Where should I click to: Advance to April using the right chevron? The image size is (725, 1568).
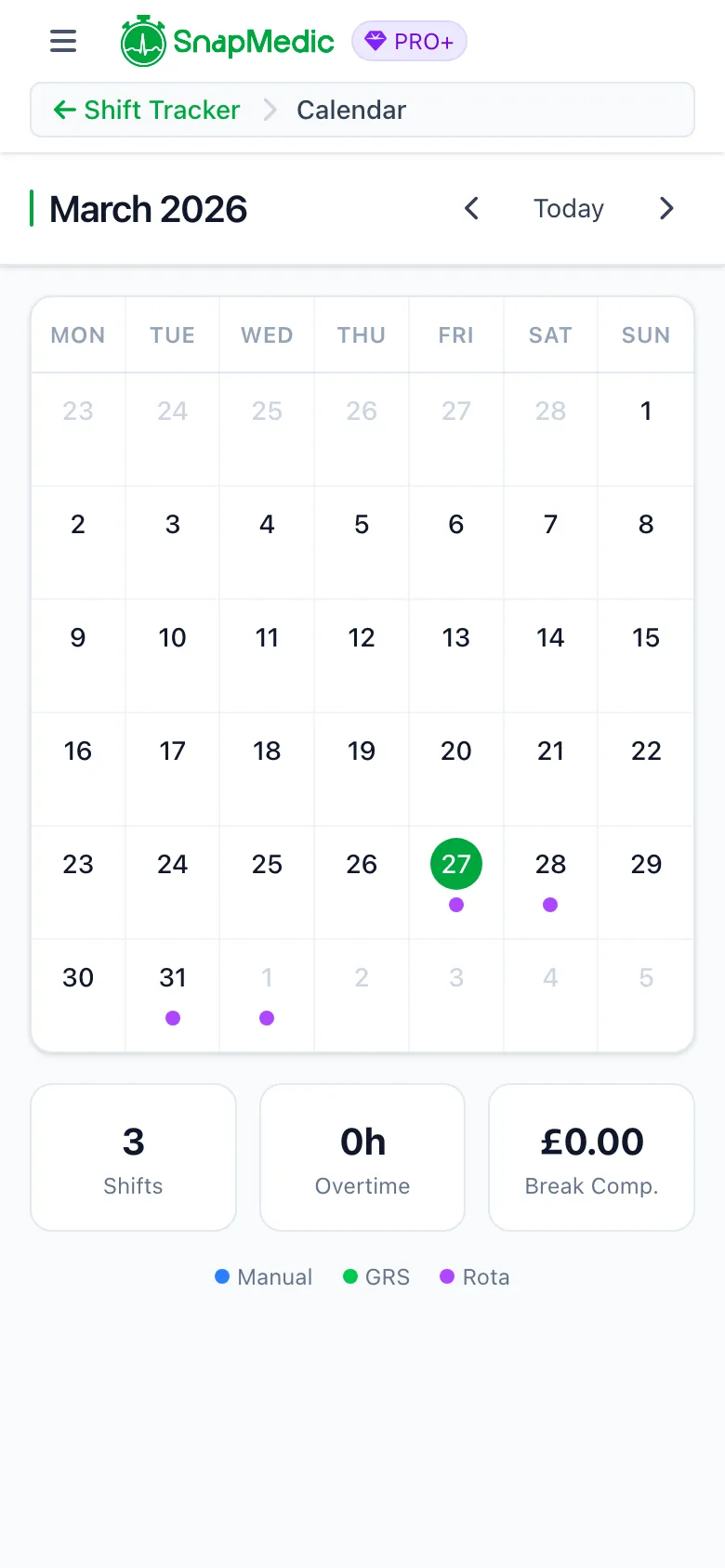[666, 209]
